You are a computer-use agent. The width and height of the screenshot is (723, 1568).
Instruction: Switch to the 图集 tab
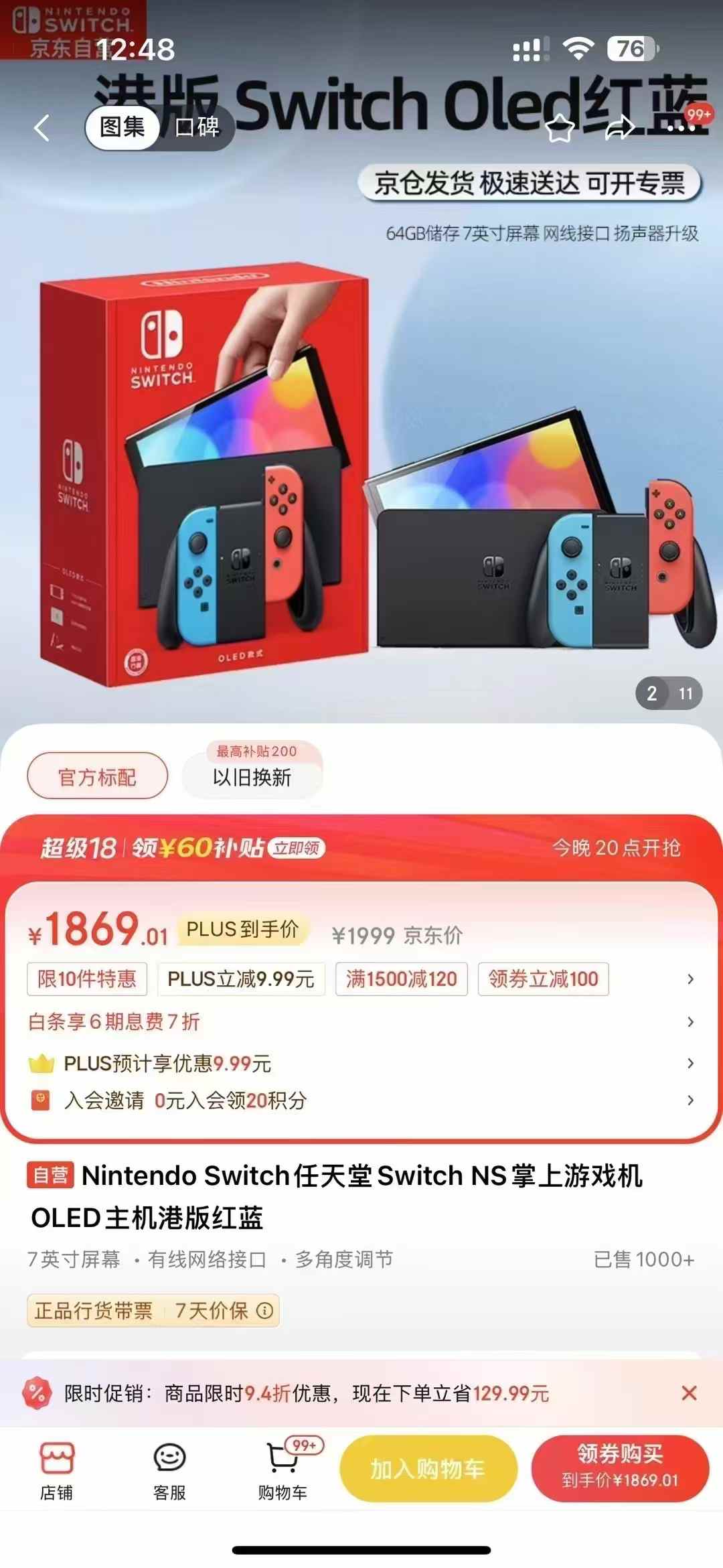(124, 128)
